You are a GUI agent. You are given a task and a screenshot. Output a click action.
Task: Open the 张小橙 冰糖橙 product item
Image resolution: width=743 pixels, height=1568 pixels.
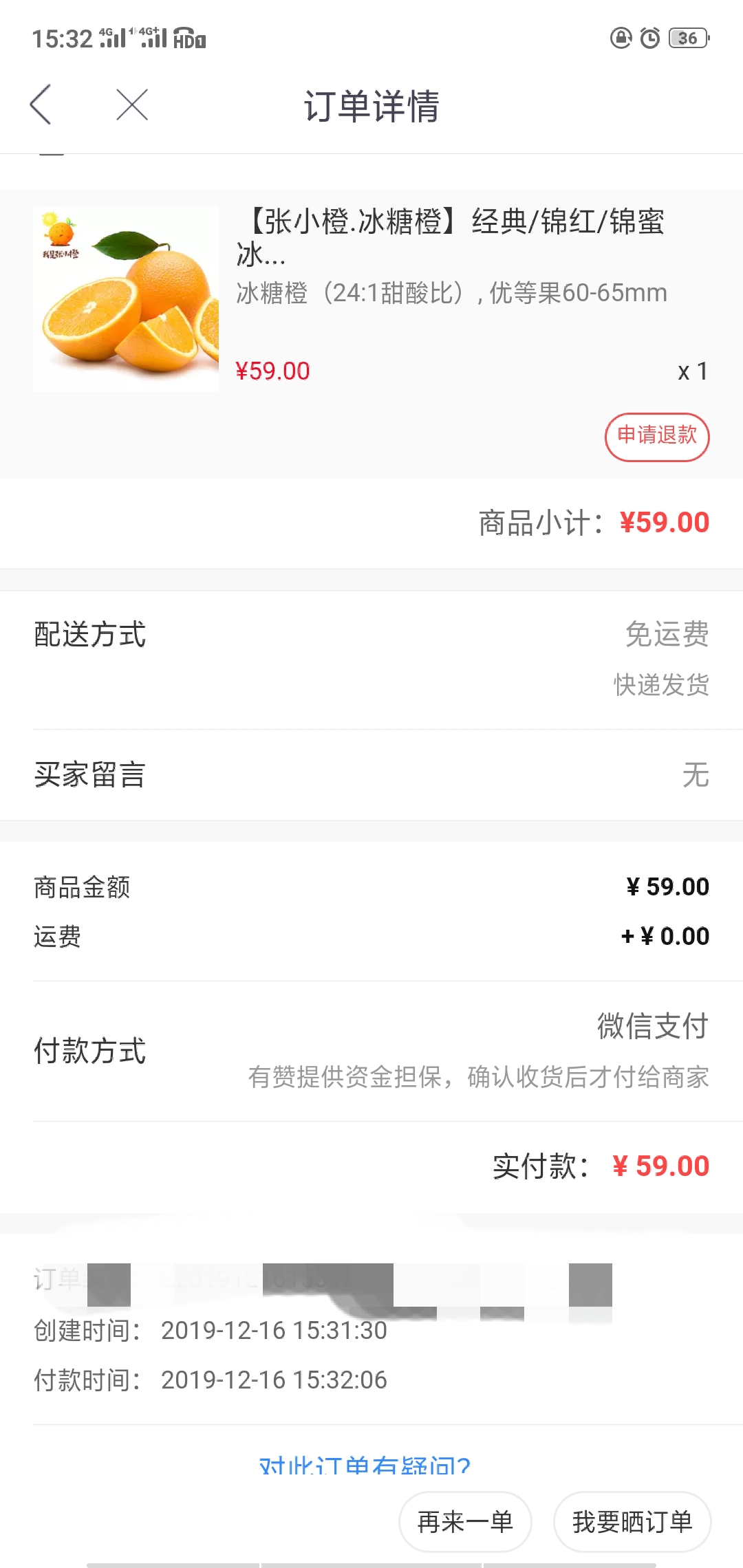(371, 299)
